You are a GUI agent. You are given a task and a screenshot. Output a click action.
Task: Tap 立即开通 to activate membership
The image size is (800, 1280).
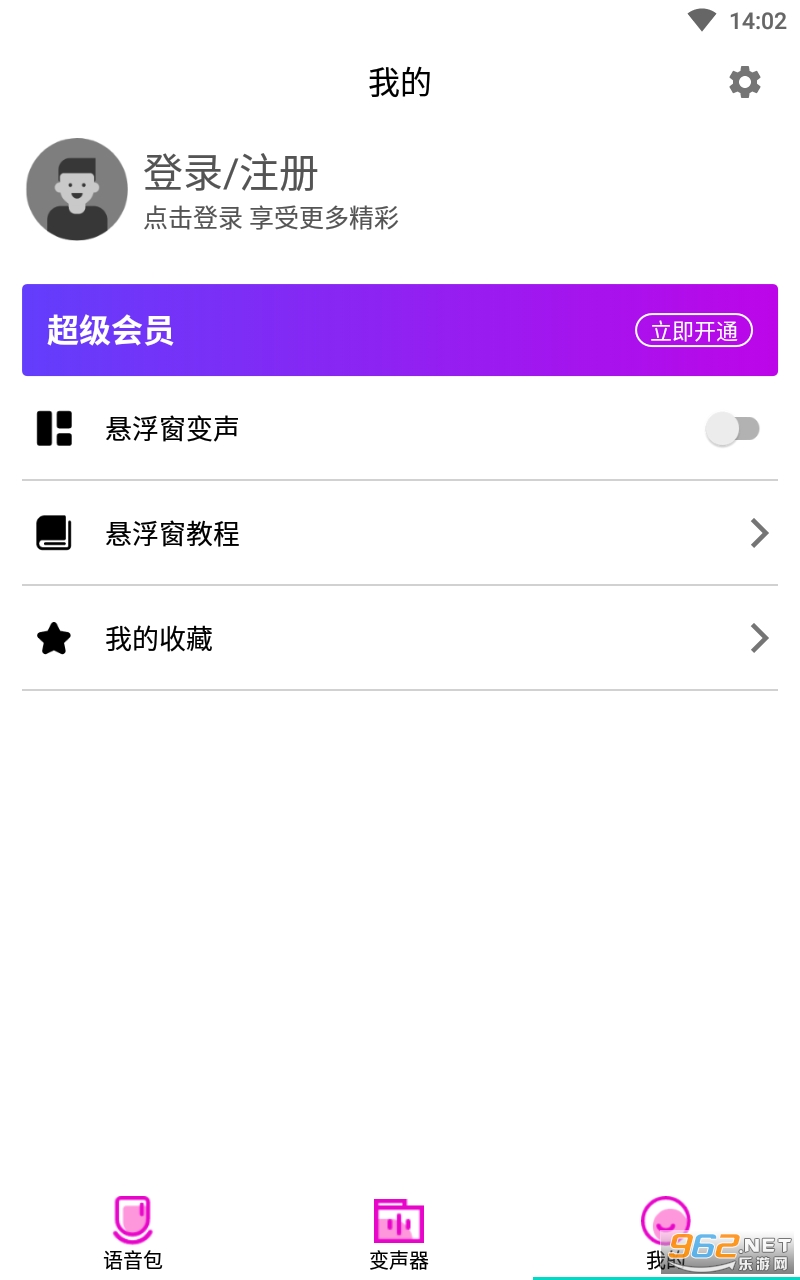coord(694,331)
